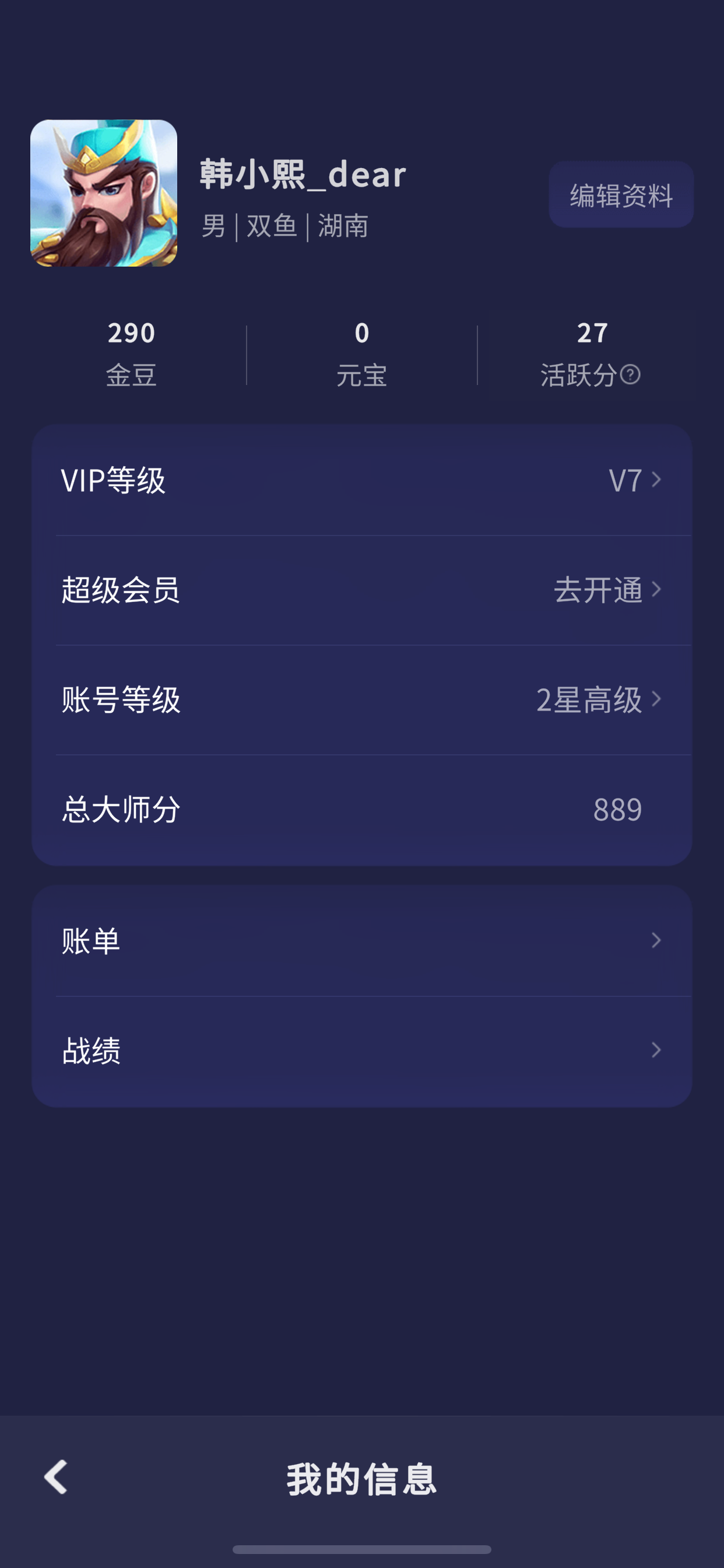Open 超级会员 to activate membership
The width and height of the screenshot is (724, 1568).
[361, 590]
